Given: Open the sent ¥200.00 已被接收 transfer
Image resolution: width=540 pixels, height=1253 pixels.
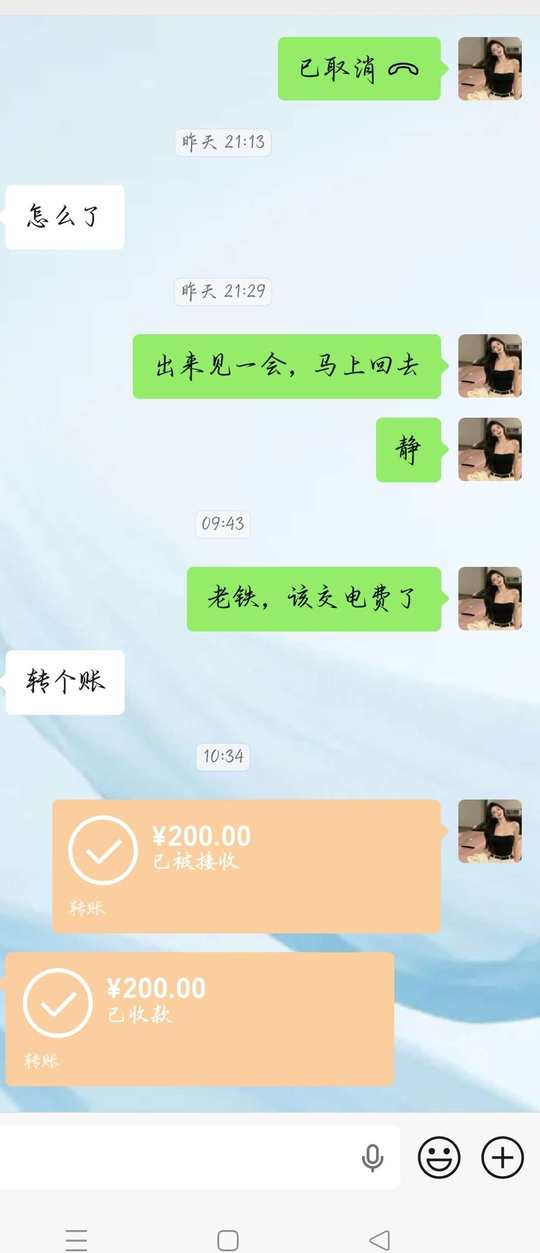Looking at the screenshot, I should pos(247,866).
